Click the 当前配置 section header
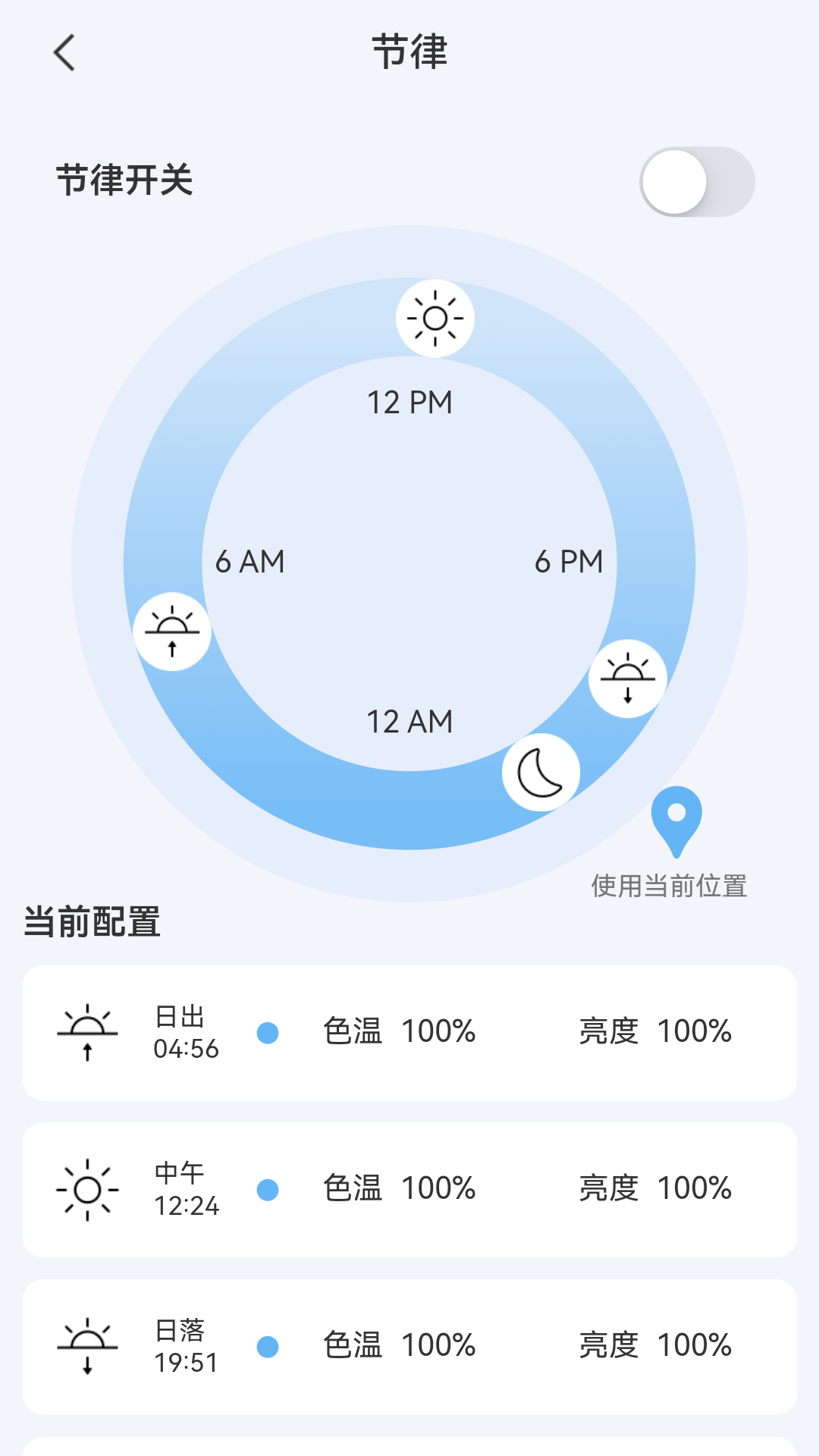The width and height of the screenshot is (819, 1456). click(94, 922)
